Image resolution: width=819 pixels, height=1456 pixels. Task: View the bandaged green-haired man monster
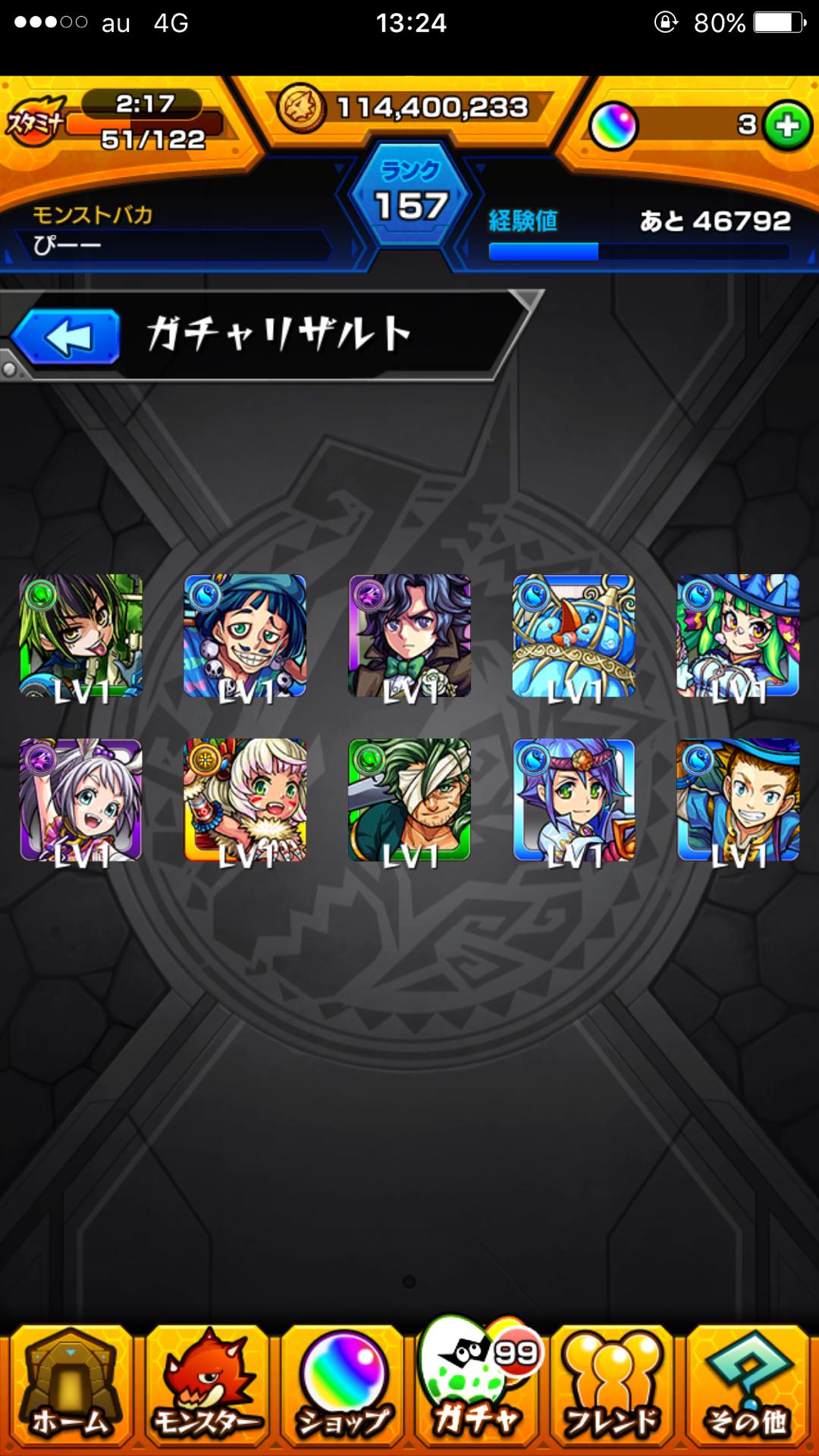[409, 800]
